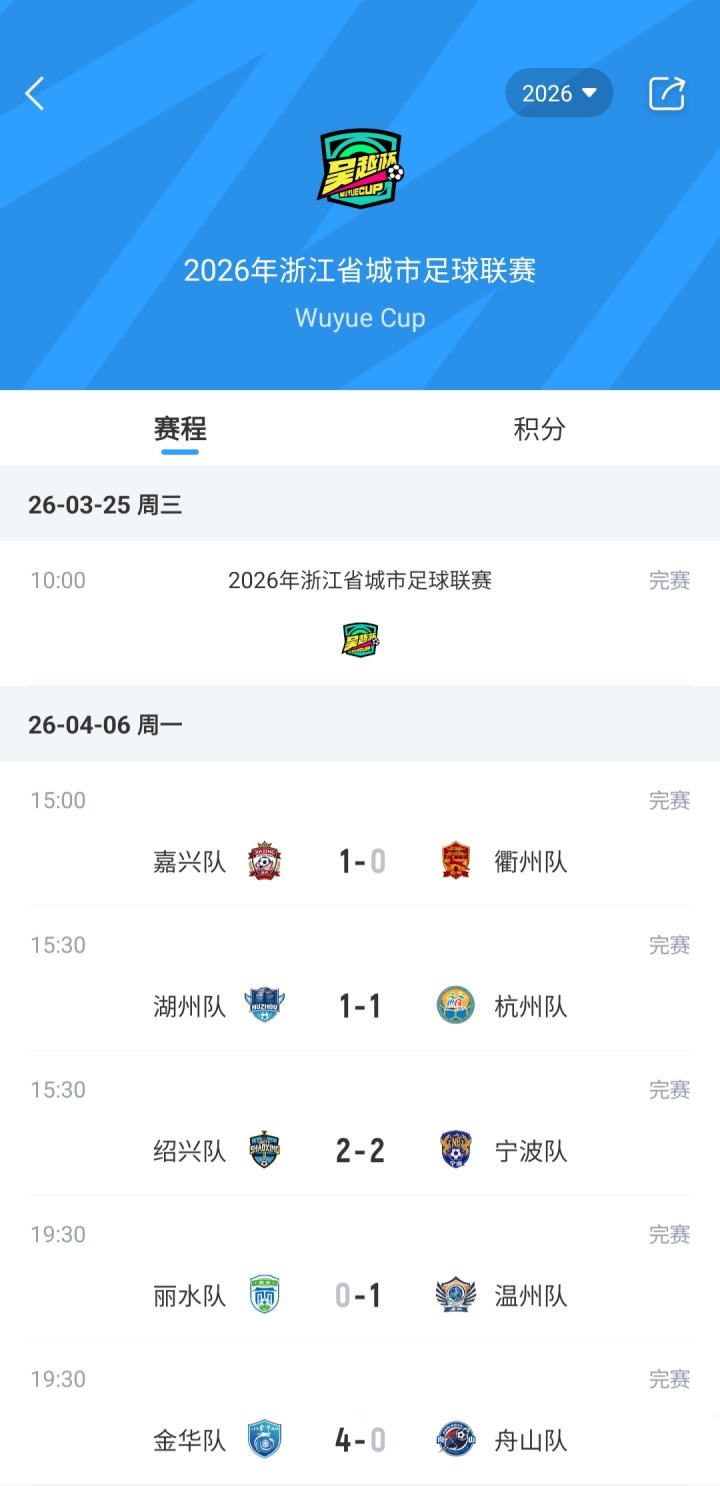This screenshot has height=1486, width=720.
Task: Share this league page
Action: 667,94
